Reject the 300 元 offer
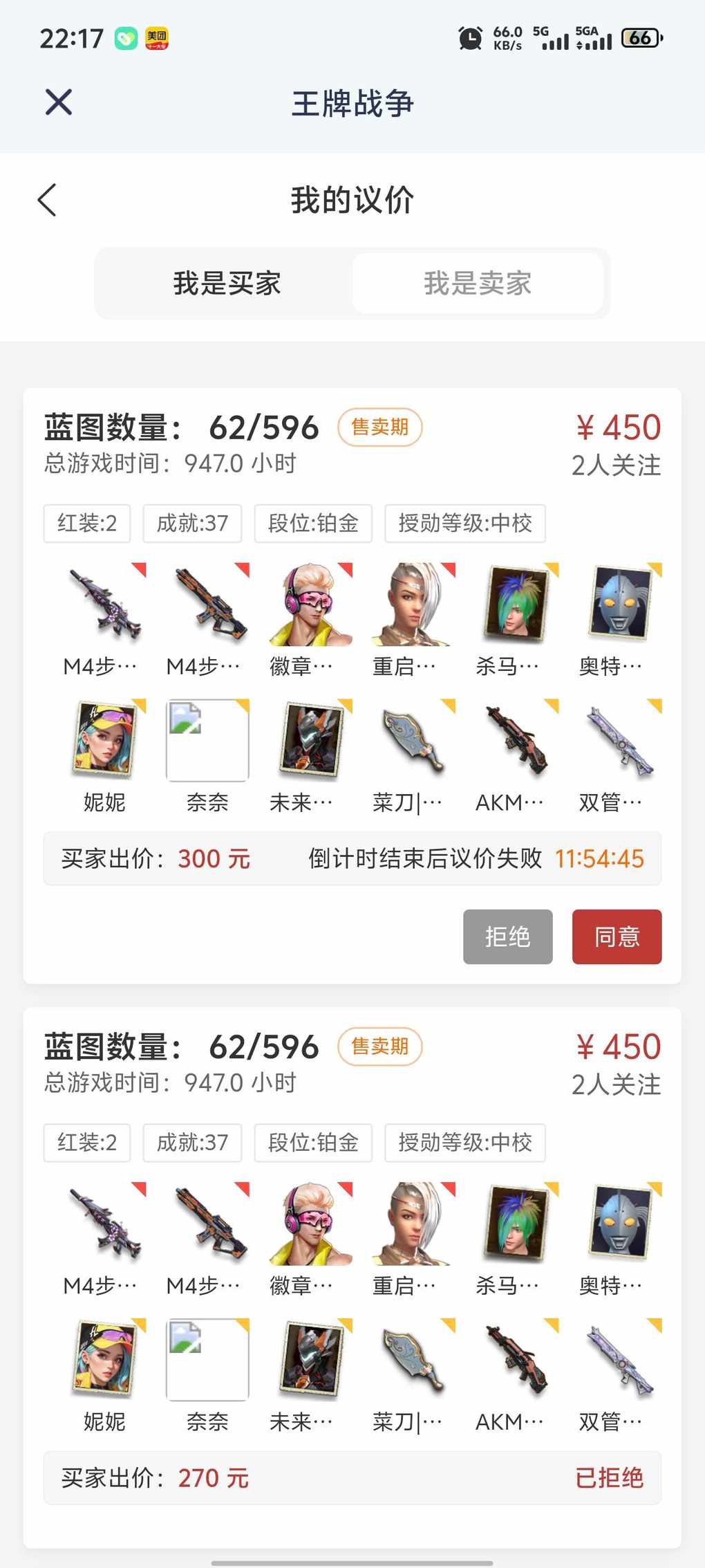Viewport: 705px width, 1568px height. pyautogui.click(x=507, y=937)
